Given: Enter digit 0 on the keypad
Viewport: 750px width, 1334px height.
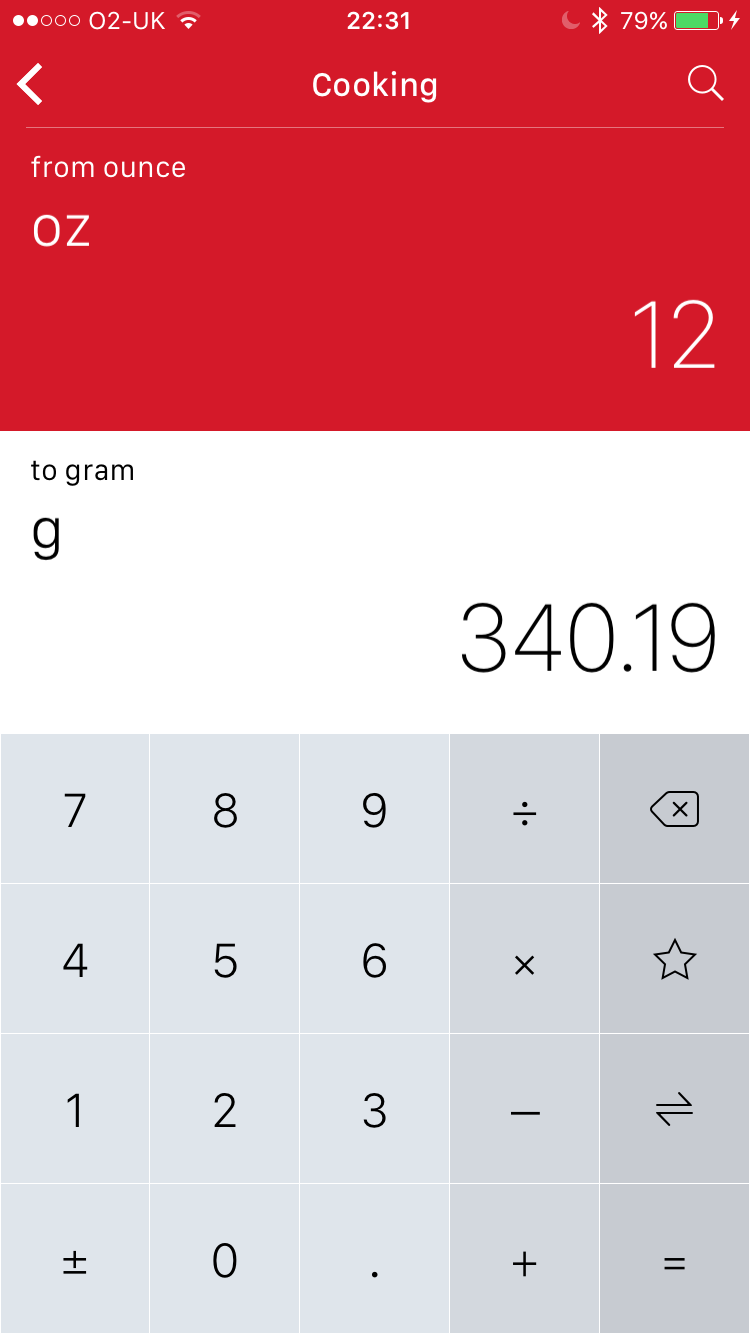Looking at the screenshot, I should click(225, 1259).
